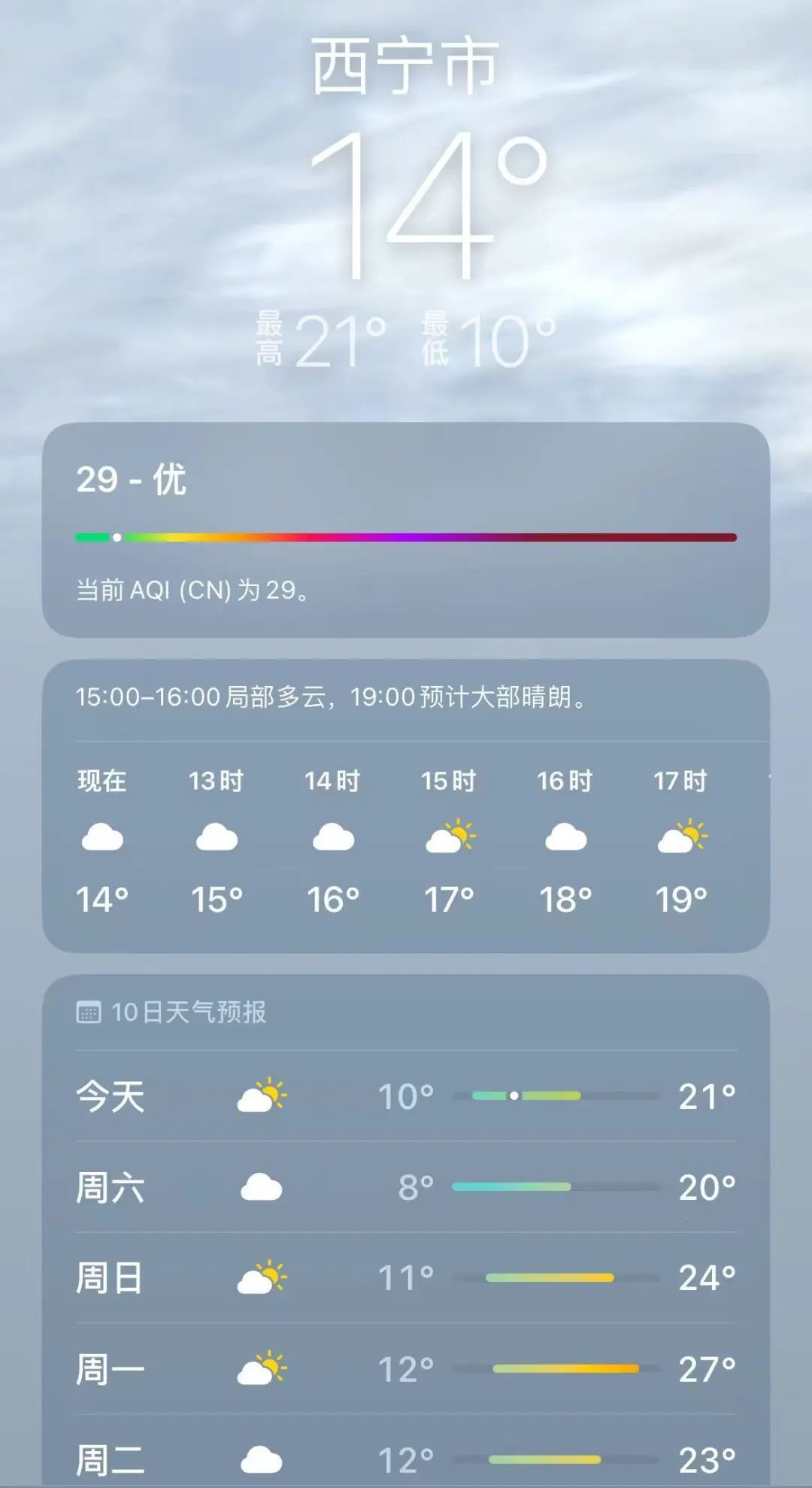
Task: Open the 今天 daily forecast row
Action: (406, 1098)
